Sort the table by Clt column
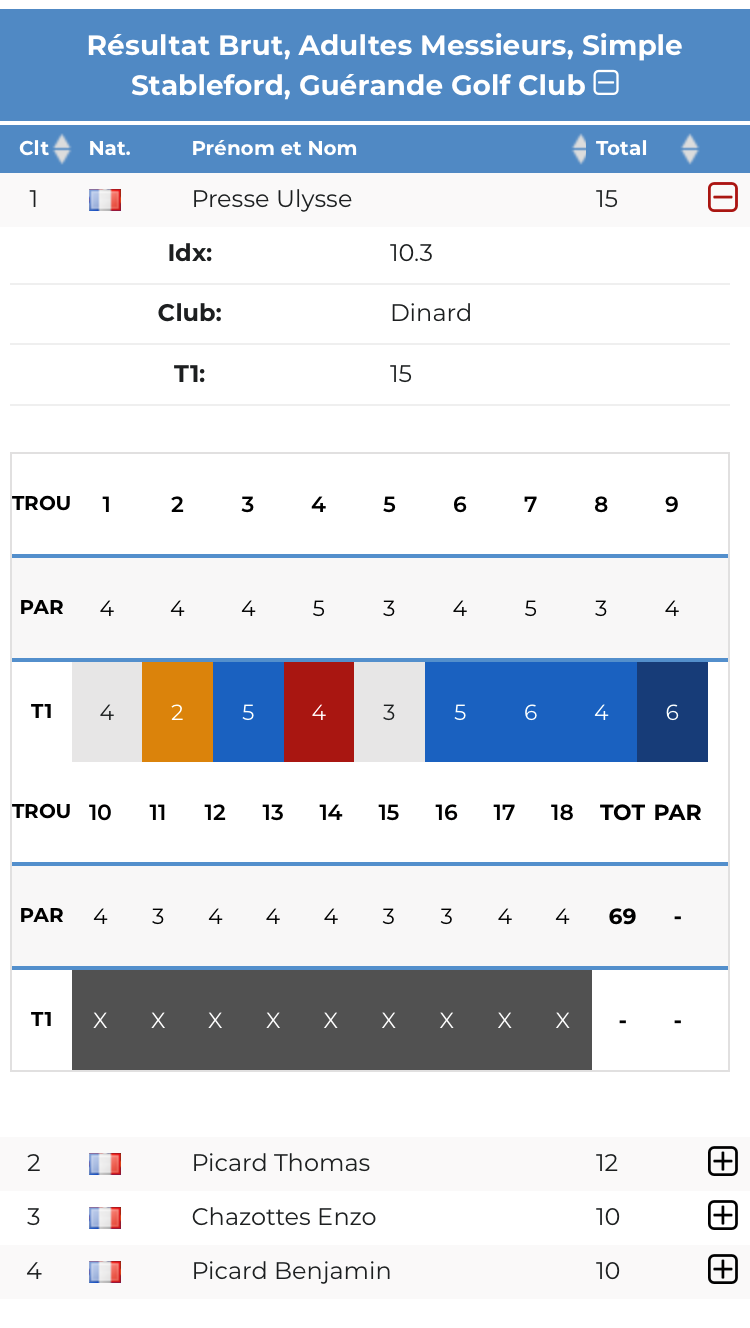750x1328 pixels. [x=62, y=149]
